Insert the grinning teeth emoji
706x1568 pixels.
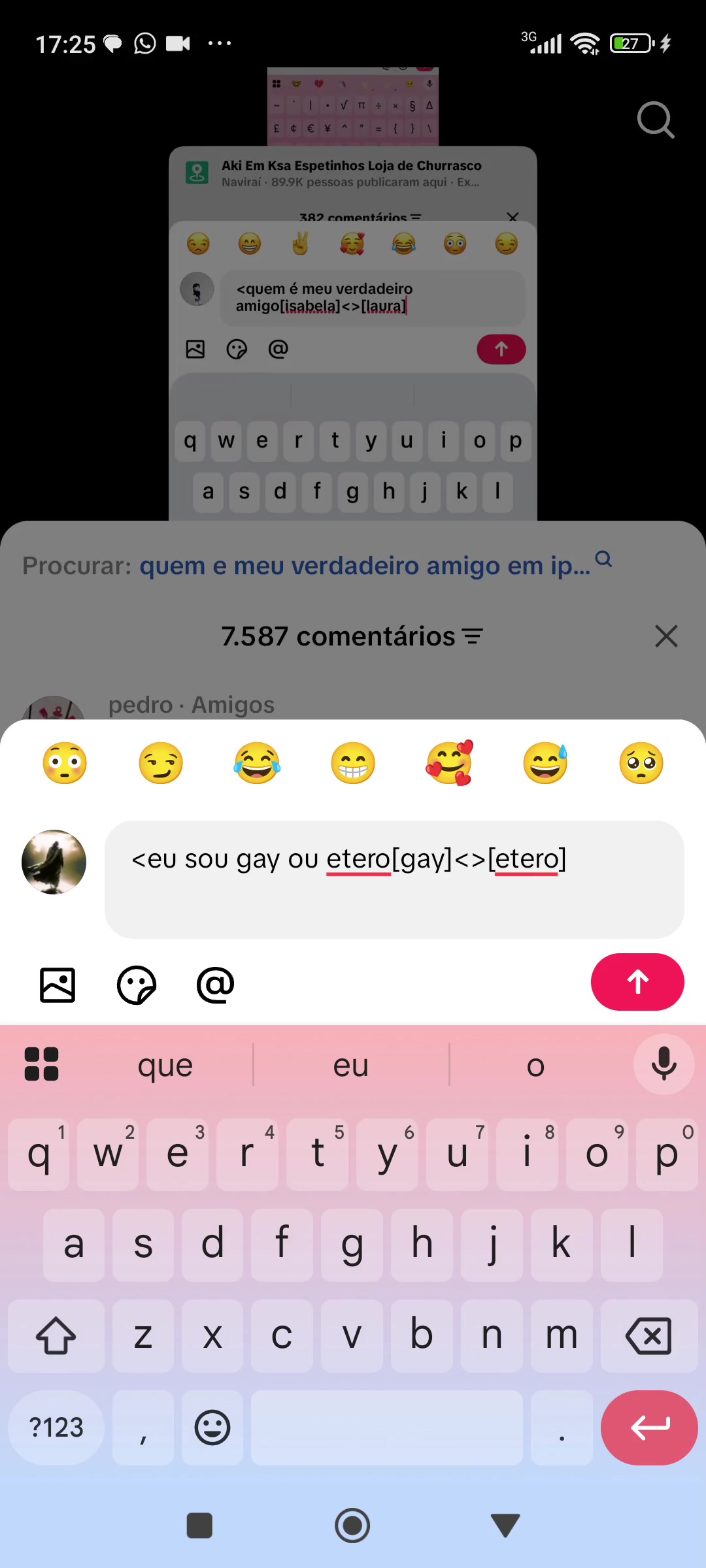pyautogui.click(x=353, y=762)
